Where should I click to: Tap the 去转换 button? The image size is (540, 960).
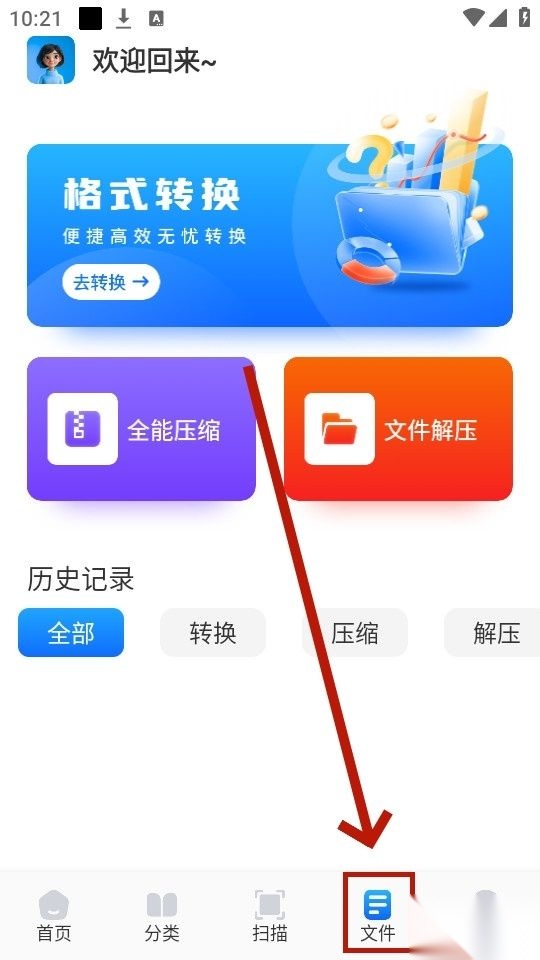point(111,282)
